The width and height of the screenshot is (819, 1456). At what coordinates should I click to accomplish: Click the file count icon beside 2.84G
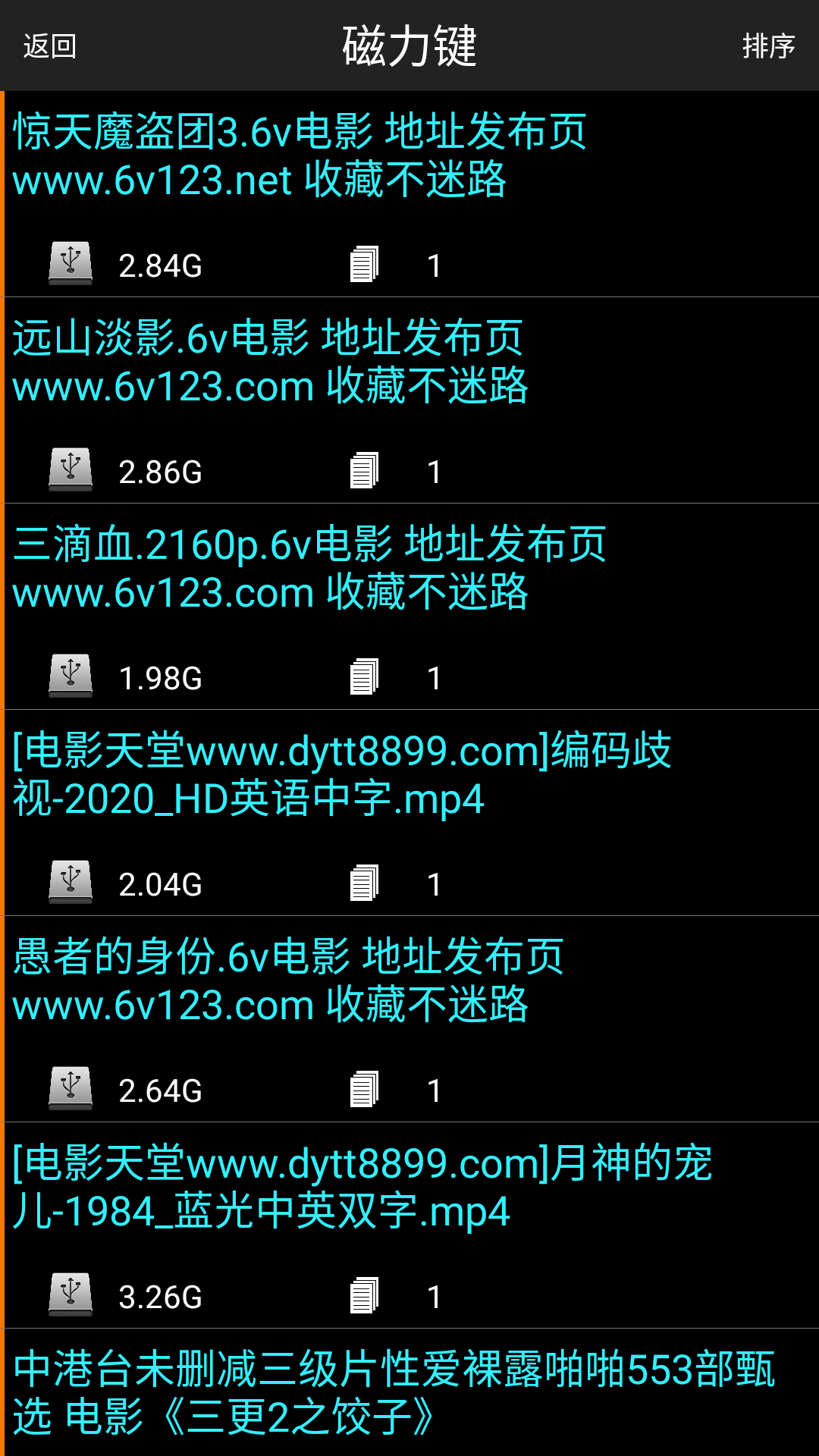coord(362,263)
